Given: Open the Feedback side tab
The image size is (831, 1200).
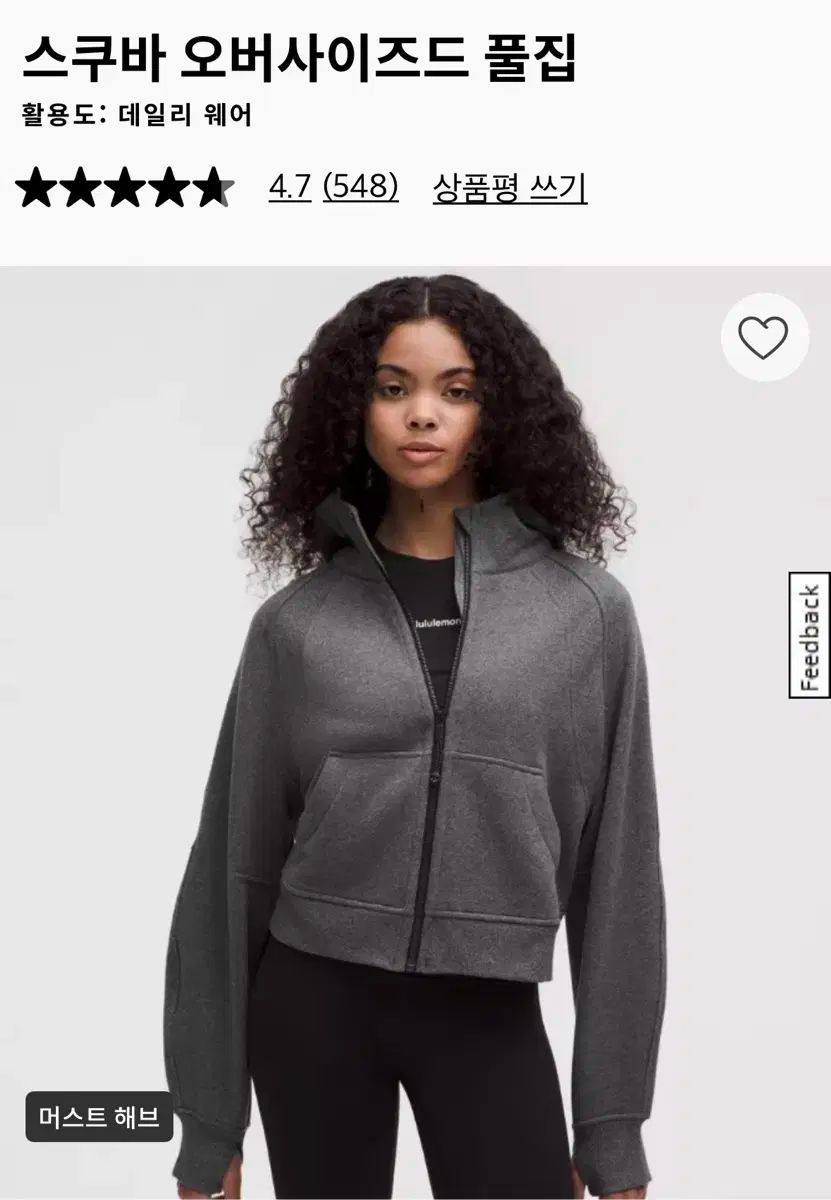Looking at the screenshot, I should 809,635.
